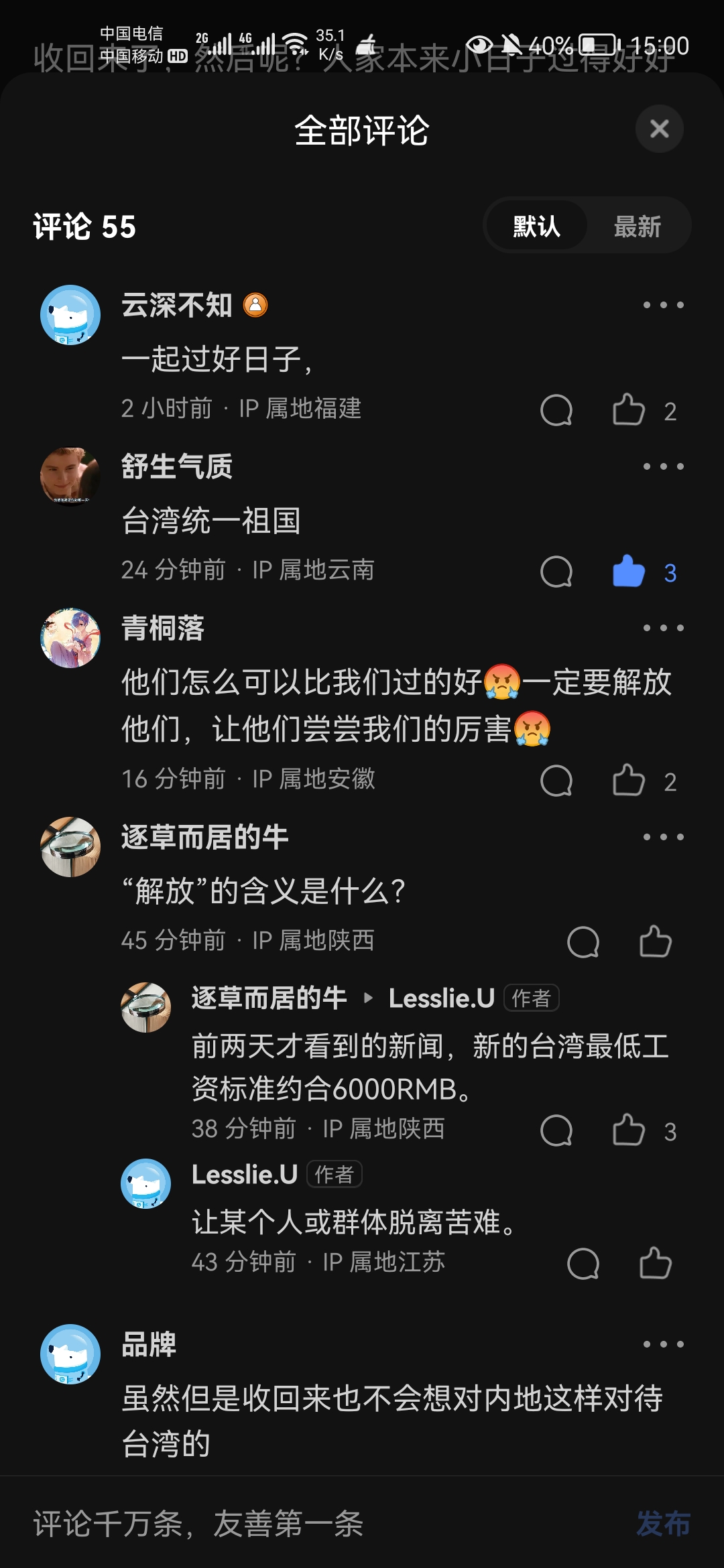Open more options for 逐草而居的牛's comment
This screenshot has width=724, height=1568.
663,837
